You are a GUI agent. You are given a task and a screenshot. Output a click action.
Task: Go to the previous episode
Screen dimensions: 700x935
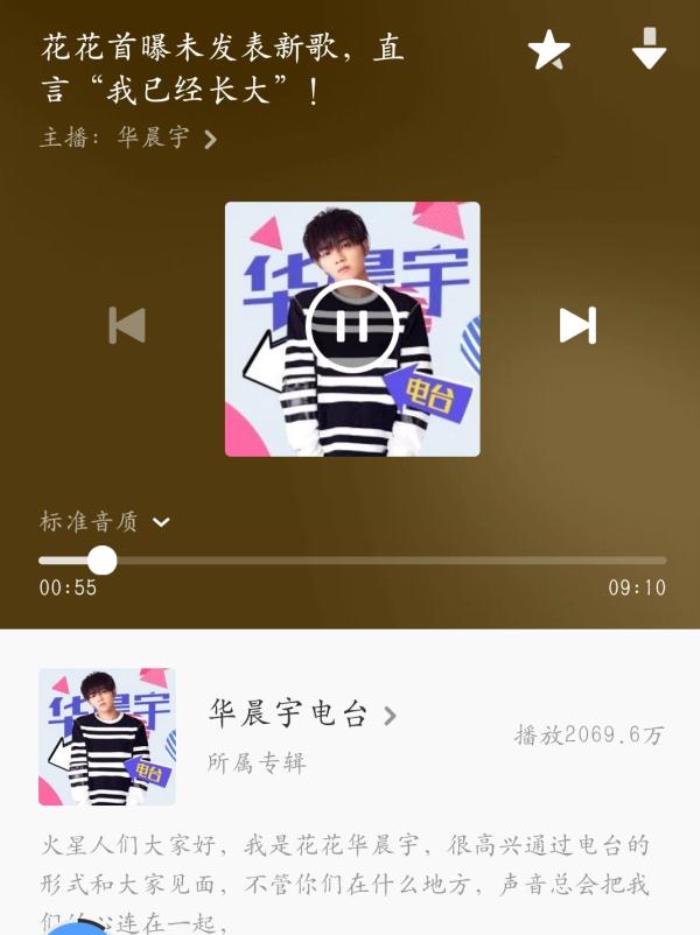pyautogui.click(x=127, y=325)
